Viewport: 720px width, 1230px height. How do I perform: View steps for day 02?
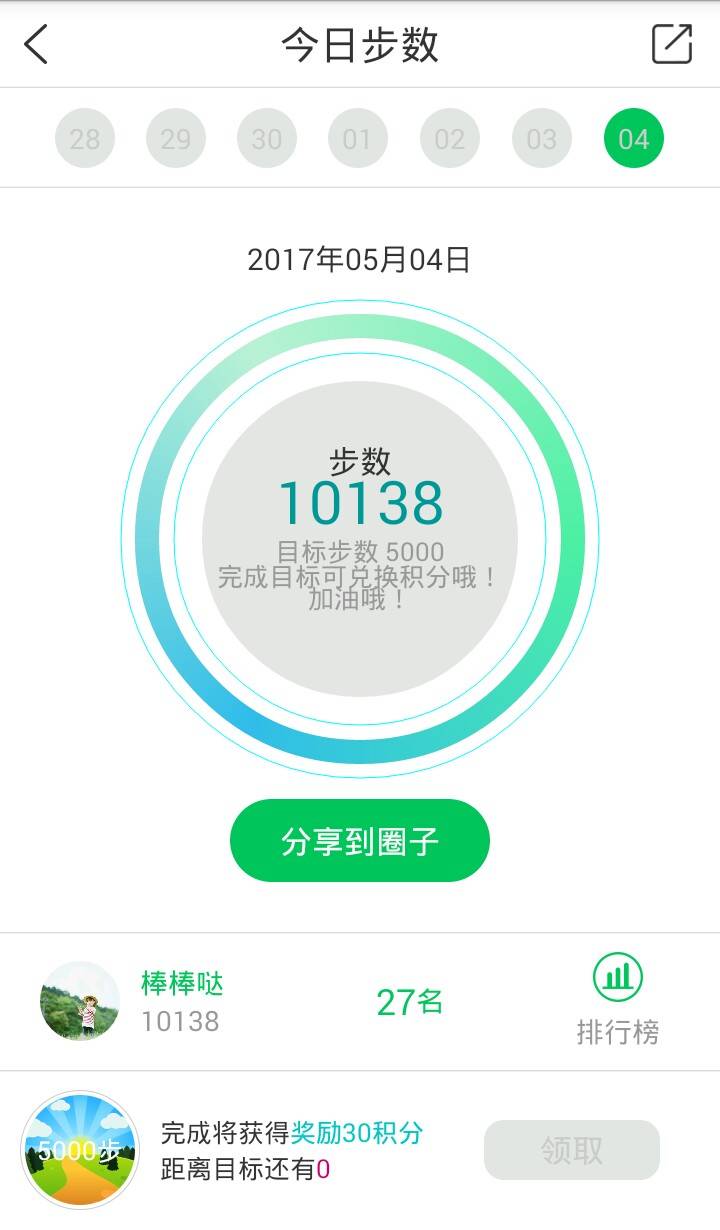450,139
